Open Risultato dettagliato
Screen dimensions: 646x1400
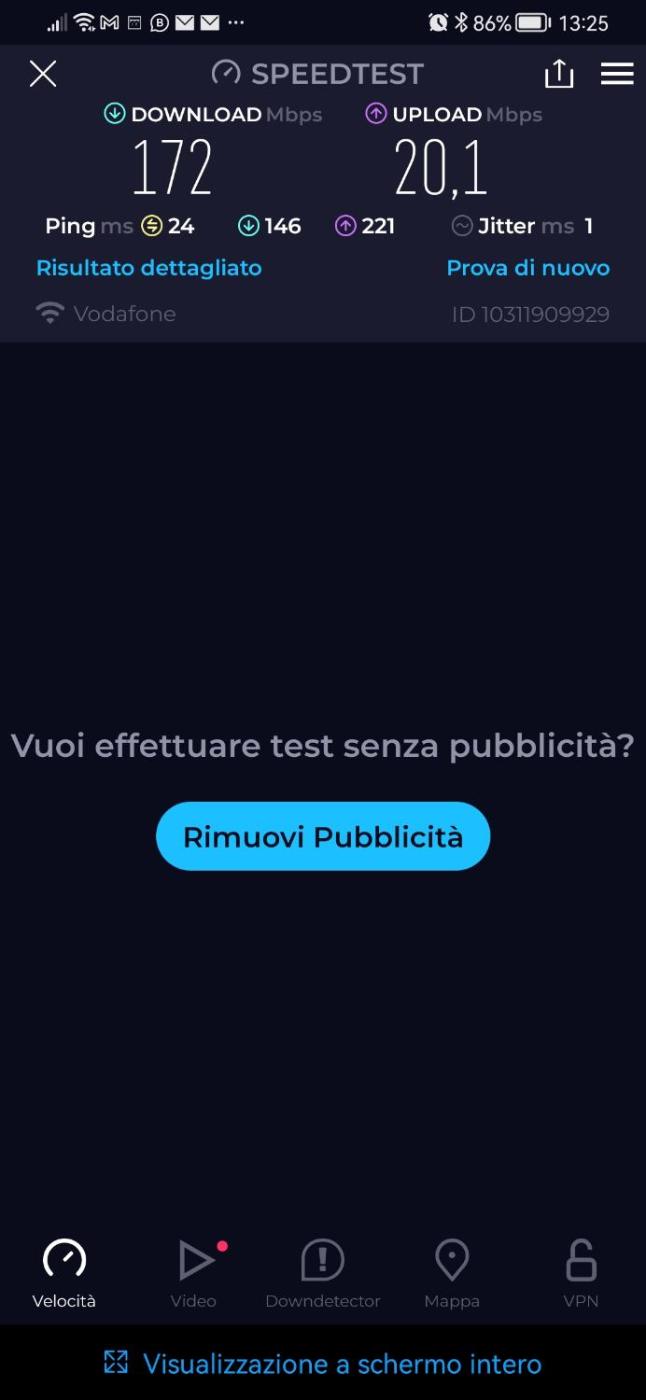pos(149,268)
